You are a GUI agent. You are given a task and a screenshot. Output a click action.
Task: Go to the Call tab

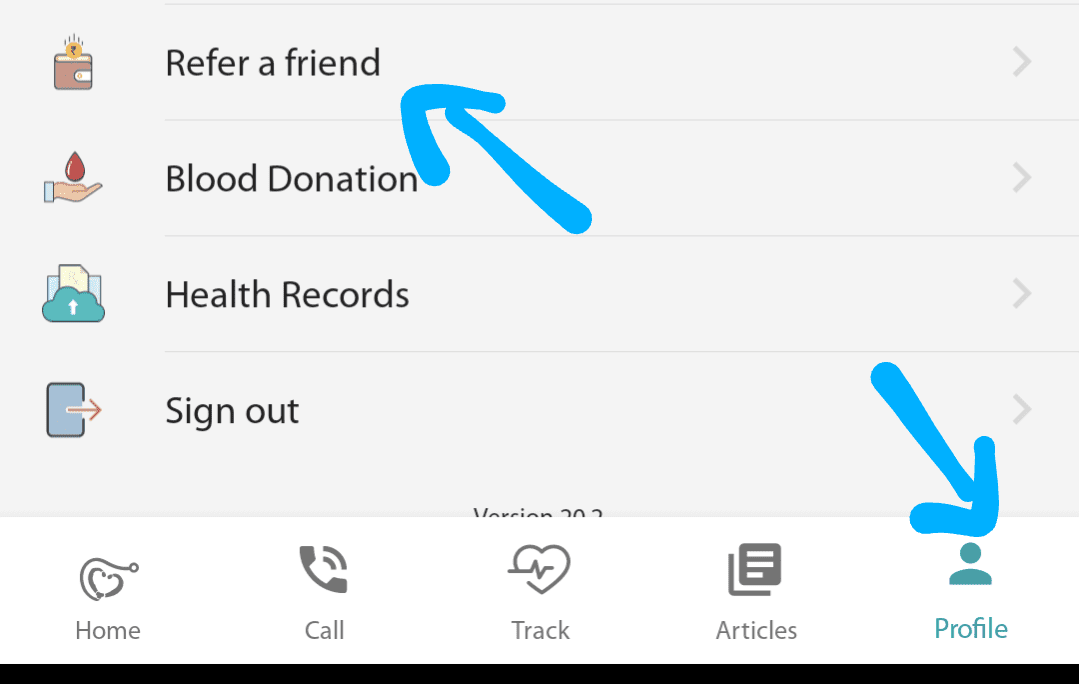(x=324, y=593)
